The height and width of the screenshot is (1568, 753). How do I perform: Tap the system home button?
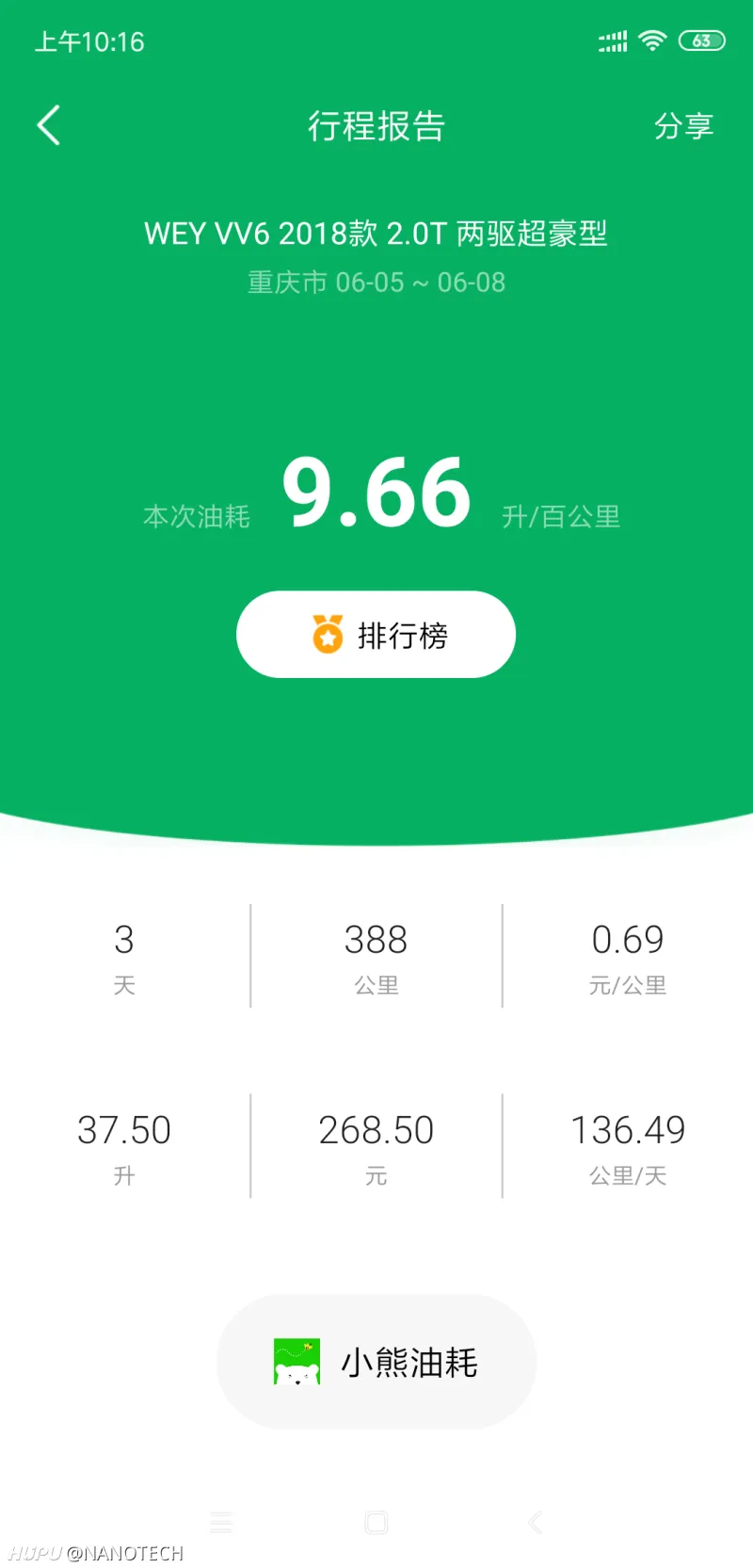[376, 1523]
